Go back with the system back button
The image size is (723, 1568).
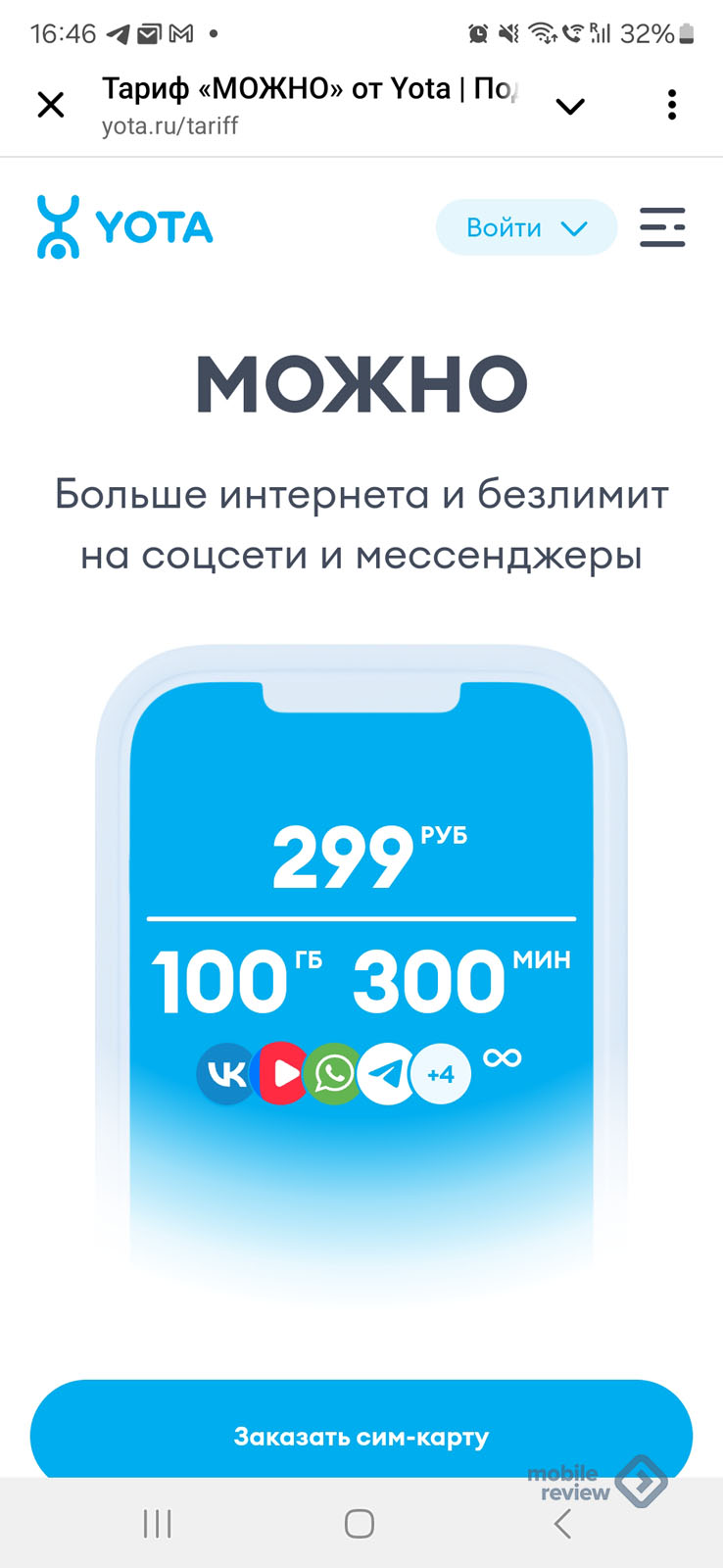click(x=562, y=1523)
